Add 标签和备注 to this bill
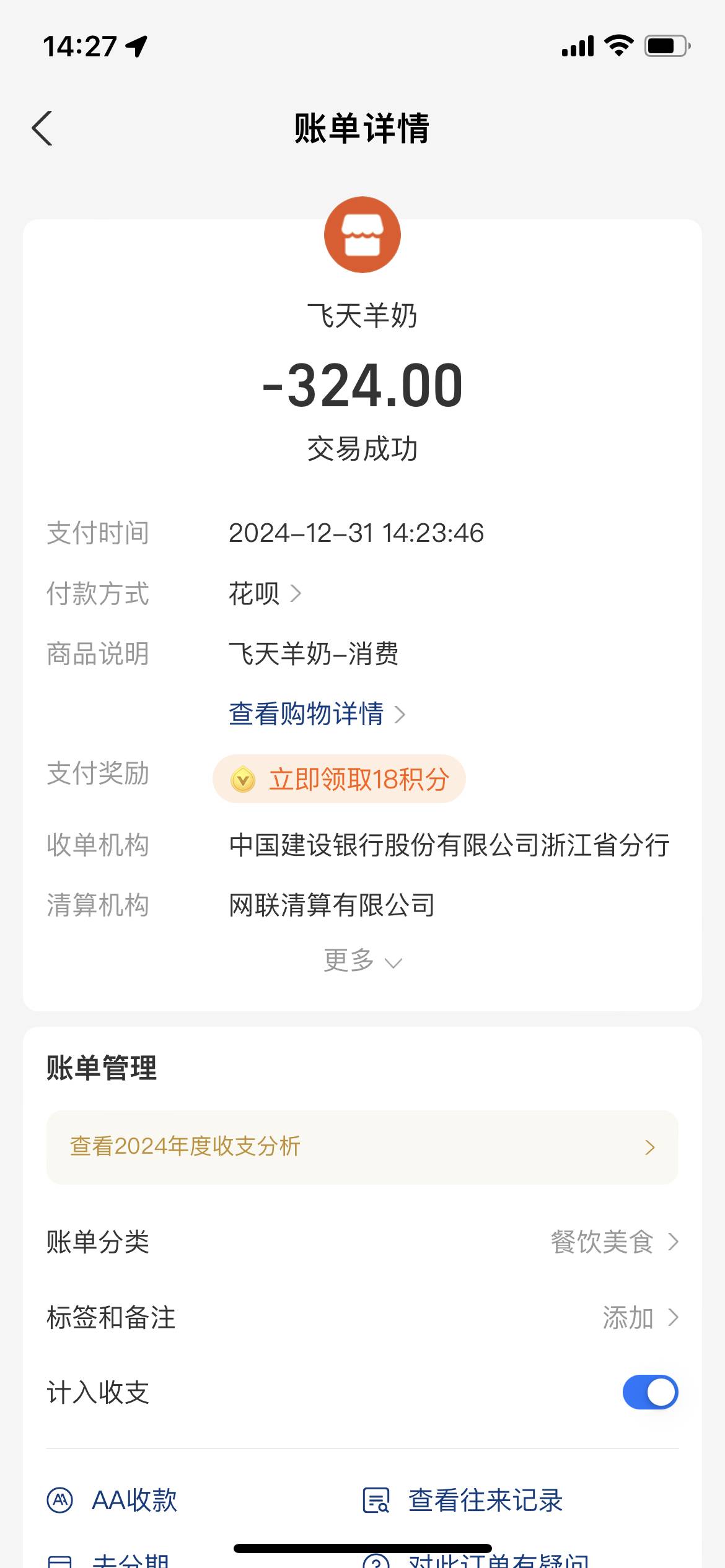 click(639, 1318)
